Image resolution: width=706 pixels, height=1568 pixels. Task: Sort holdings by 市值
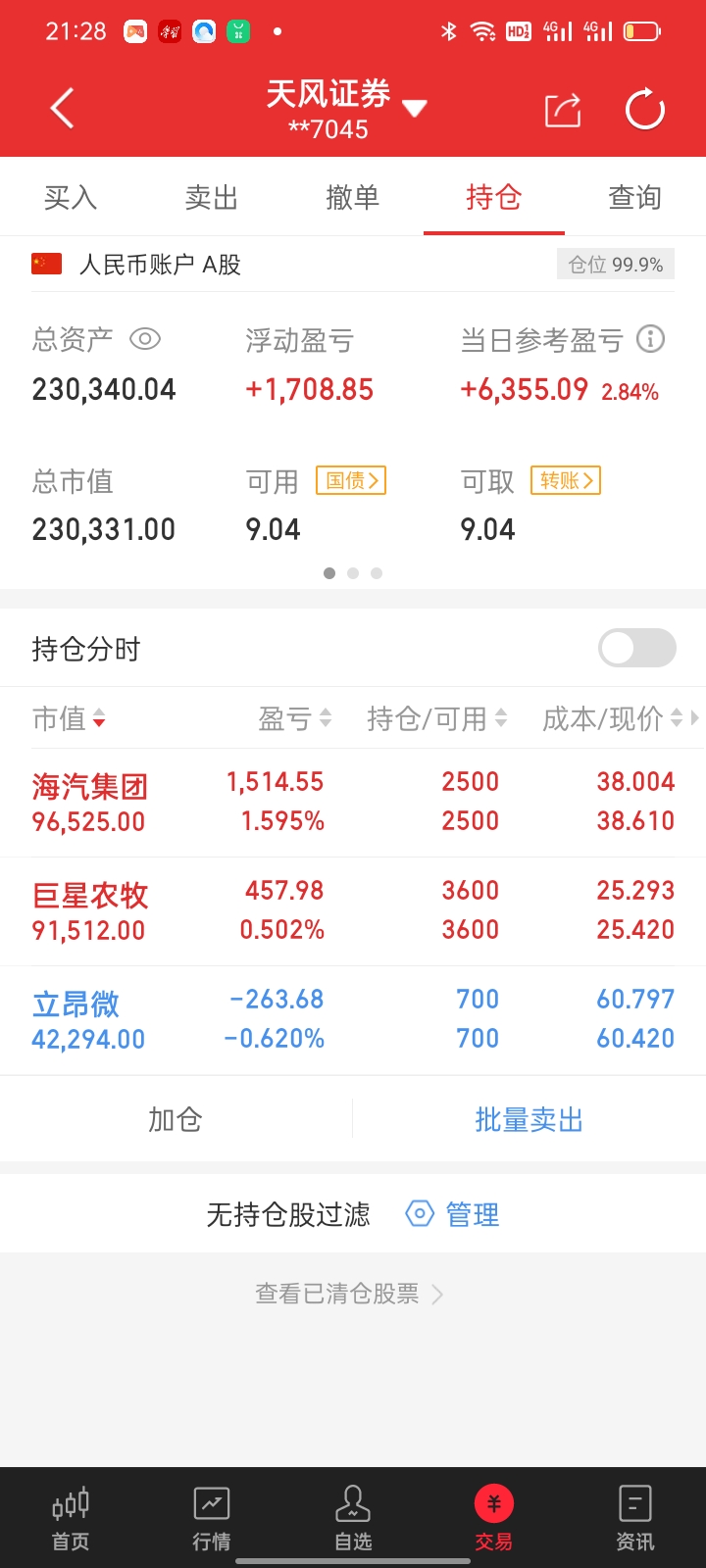tap(69, 718)
